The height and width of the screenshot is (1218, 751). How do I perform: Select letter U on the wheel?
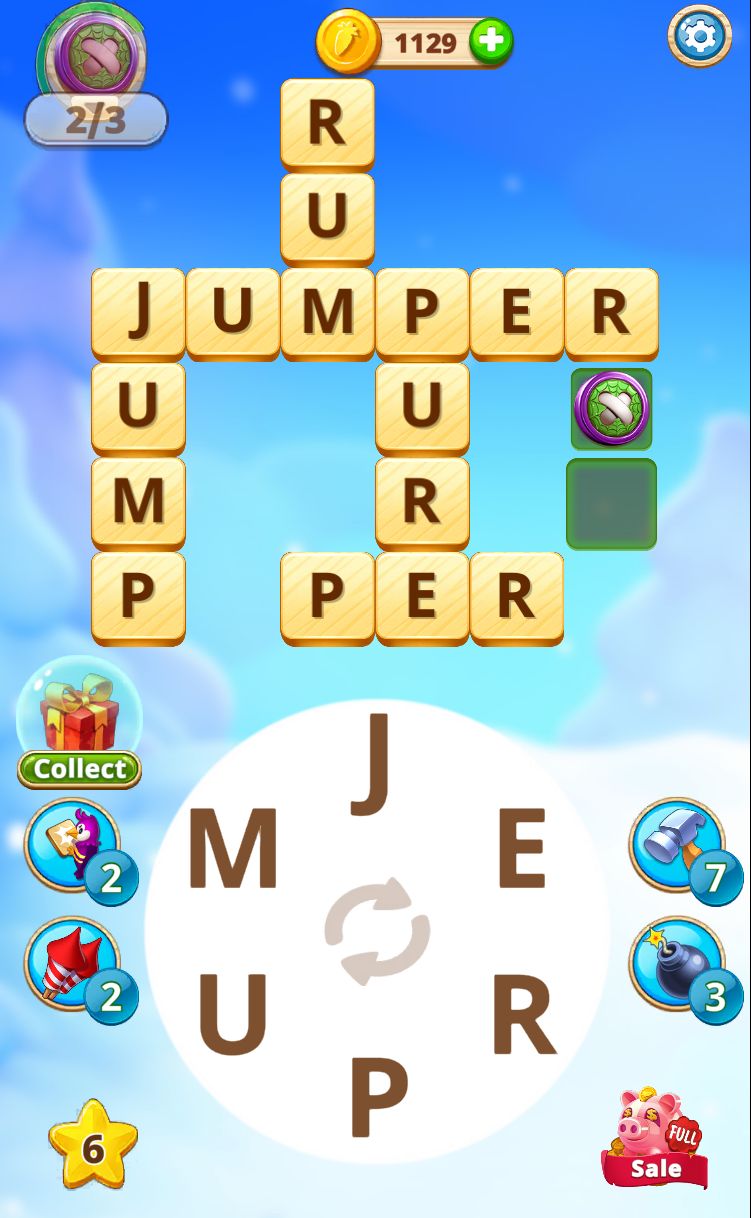click(233, 1012)
